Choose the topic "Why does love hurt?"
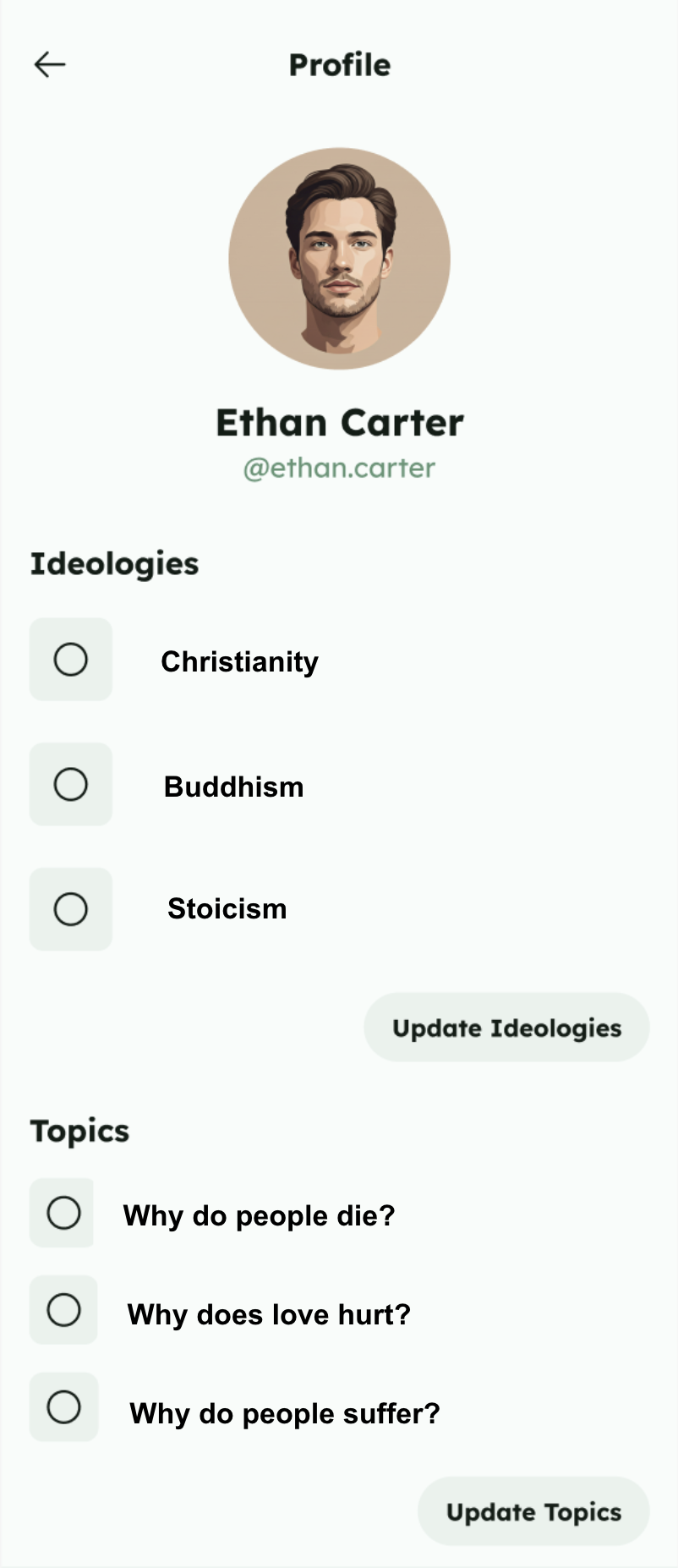Viewport: 678px width, 1568px height. pyautogui.click(x=63, y=1310)
